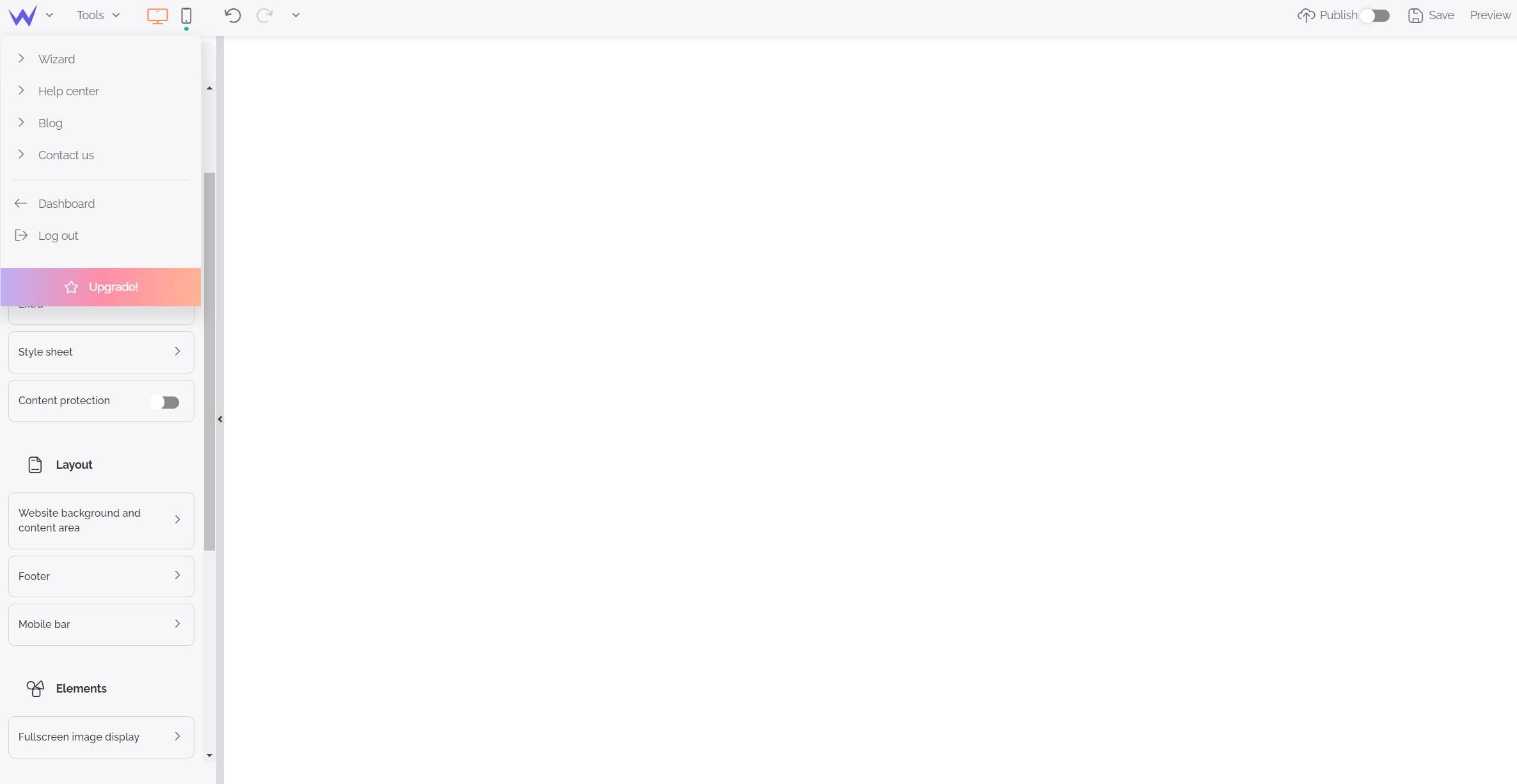Image resolution: width=1517 pixels, height=784 pixels.
Task: Select Contact us
Action: point(66,155)
